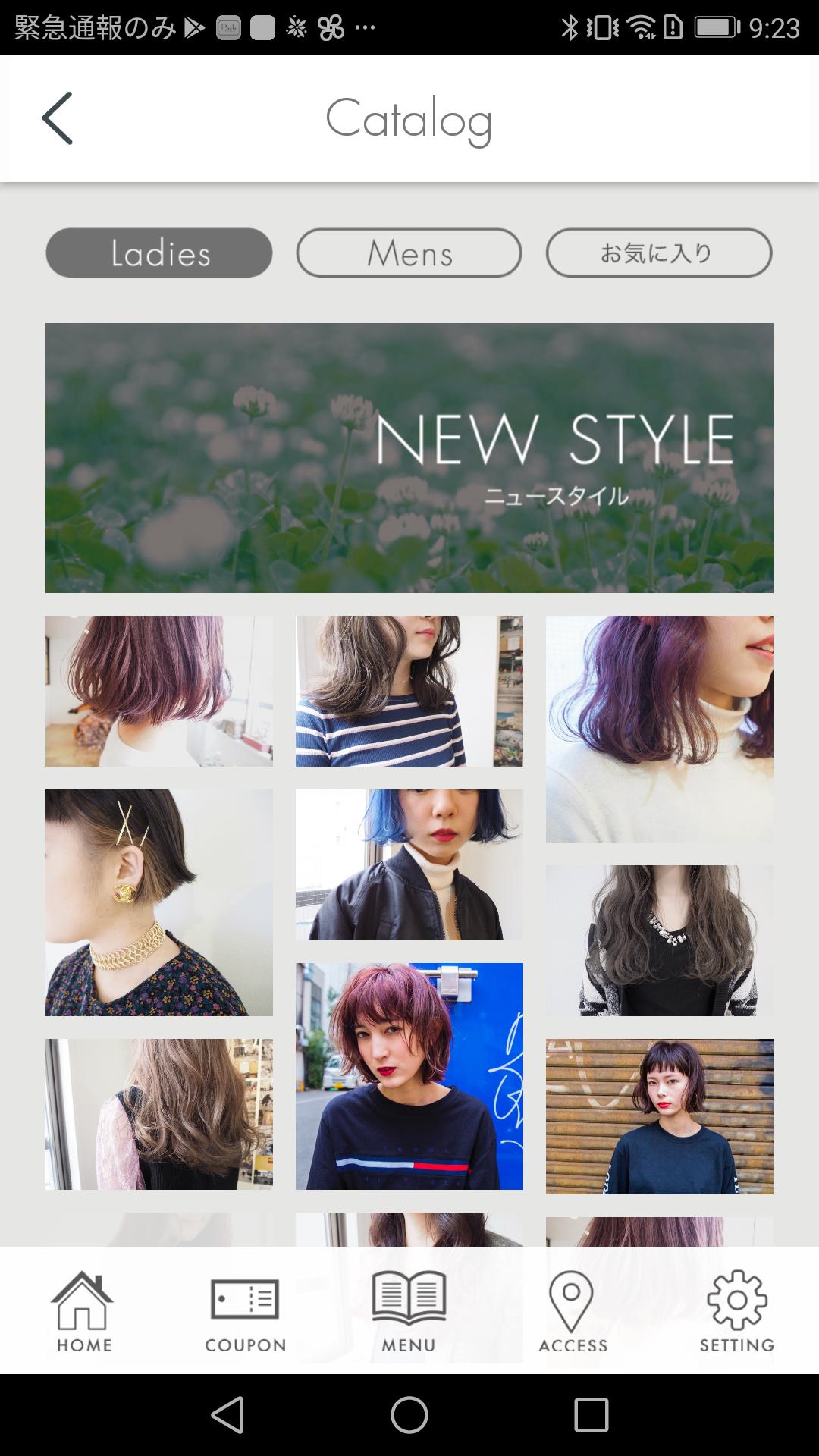
Task: Open the striped-shirt wavy hair photo
Action: (409, 691)
